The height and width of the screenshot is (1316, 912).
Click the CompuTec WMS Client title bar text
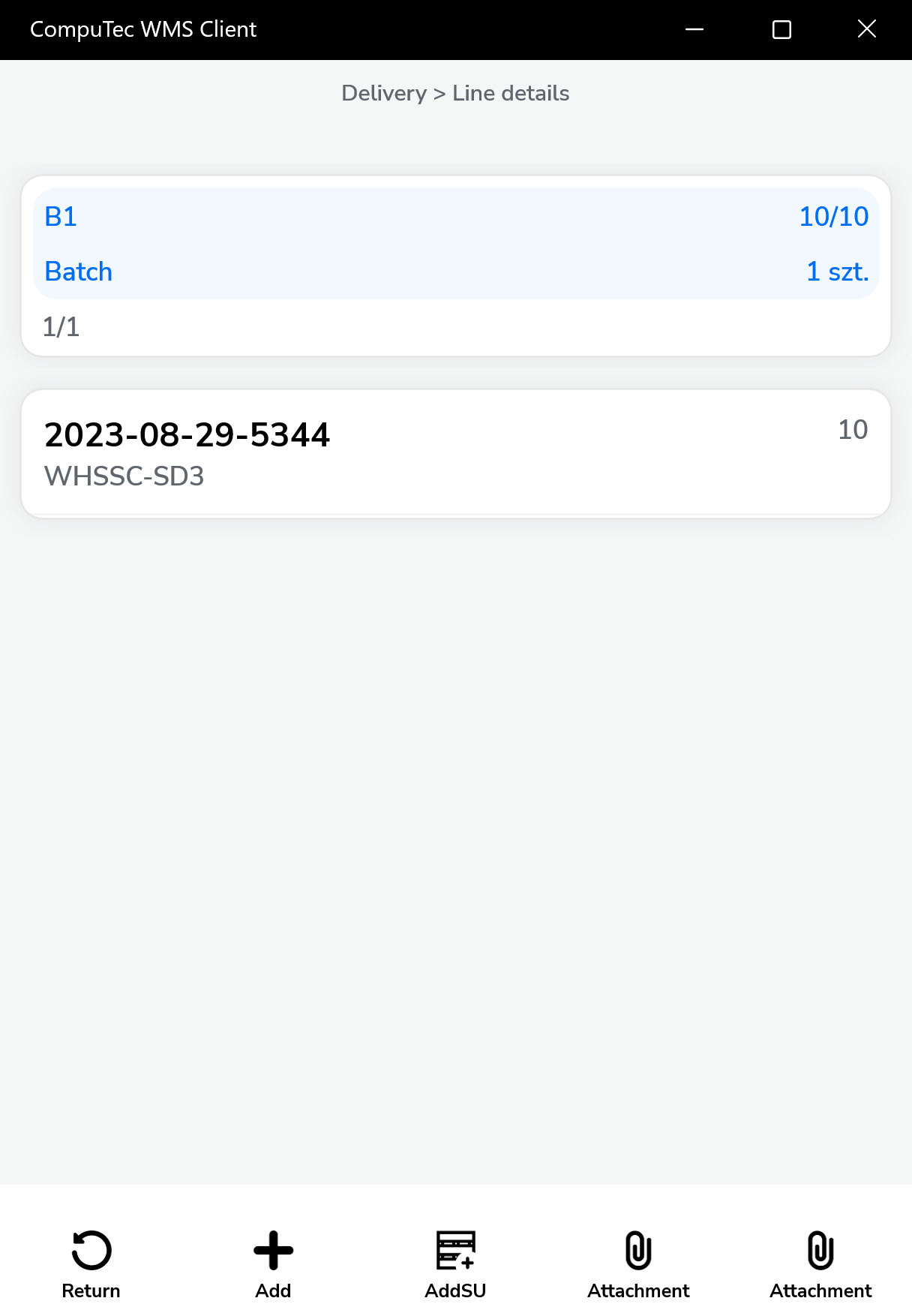click(x=142, y=29)
